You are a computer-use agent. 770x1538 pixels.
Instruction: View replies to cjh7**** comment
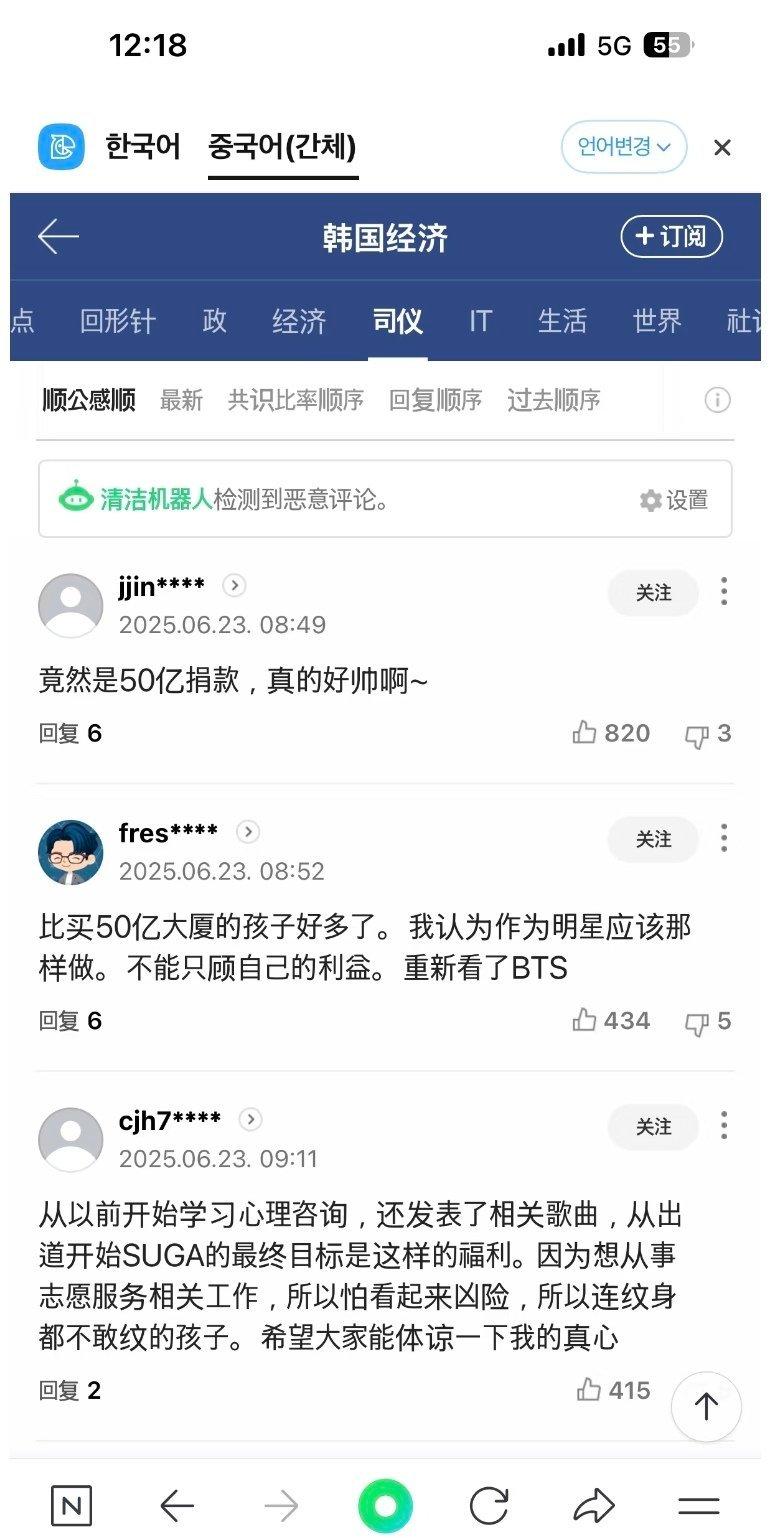[70, 1390]
